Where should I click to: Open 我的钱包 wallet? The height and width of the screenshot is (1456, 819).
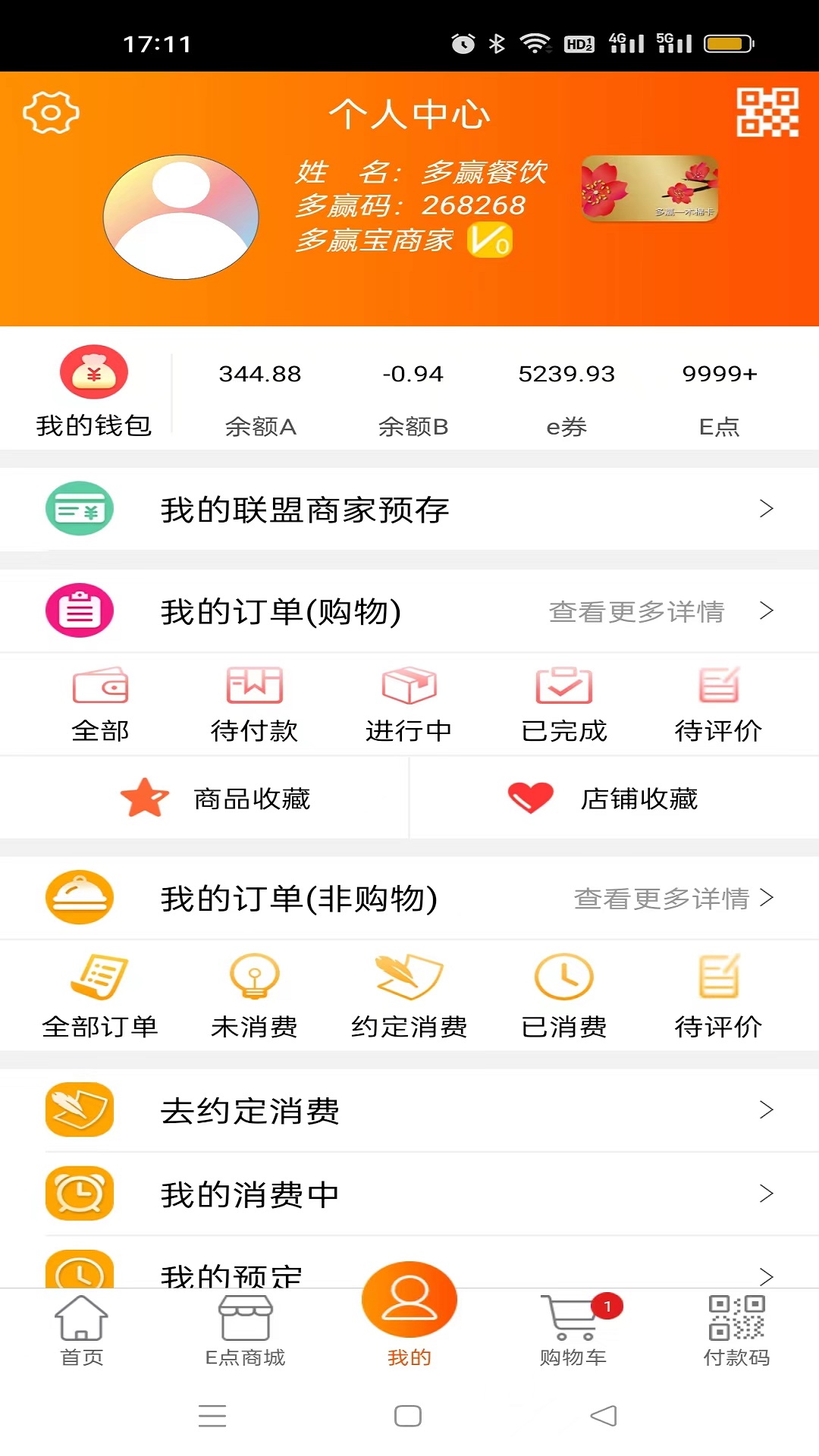click(94, 392)
